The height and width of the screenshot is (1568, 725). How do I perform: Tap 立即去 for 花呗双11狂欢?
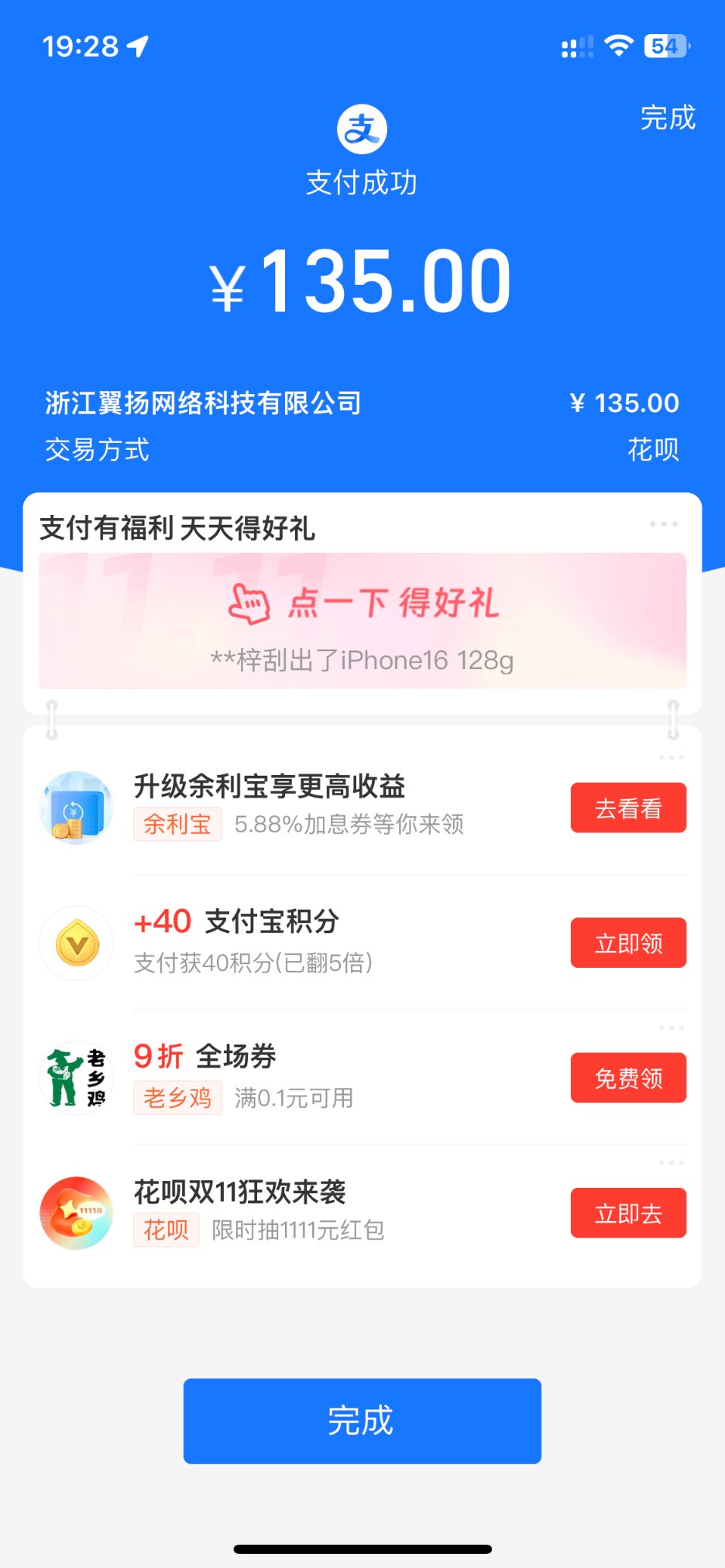click(x=627, y=1213)
